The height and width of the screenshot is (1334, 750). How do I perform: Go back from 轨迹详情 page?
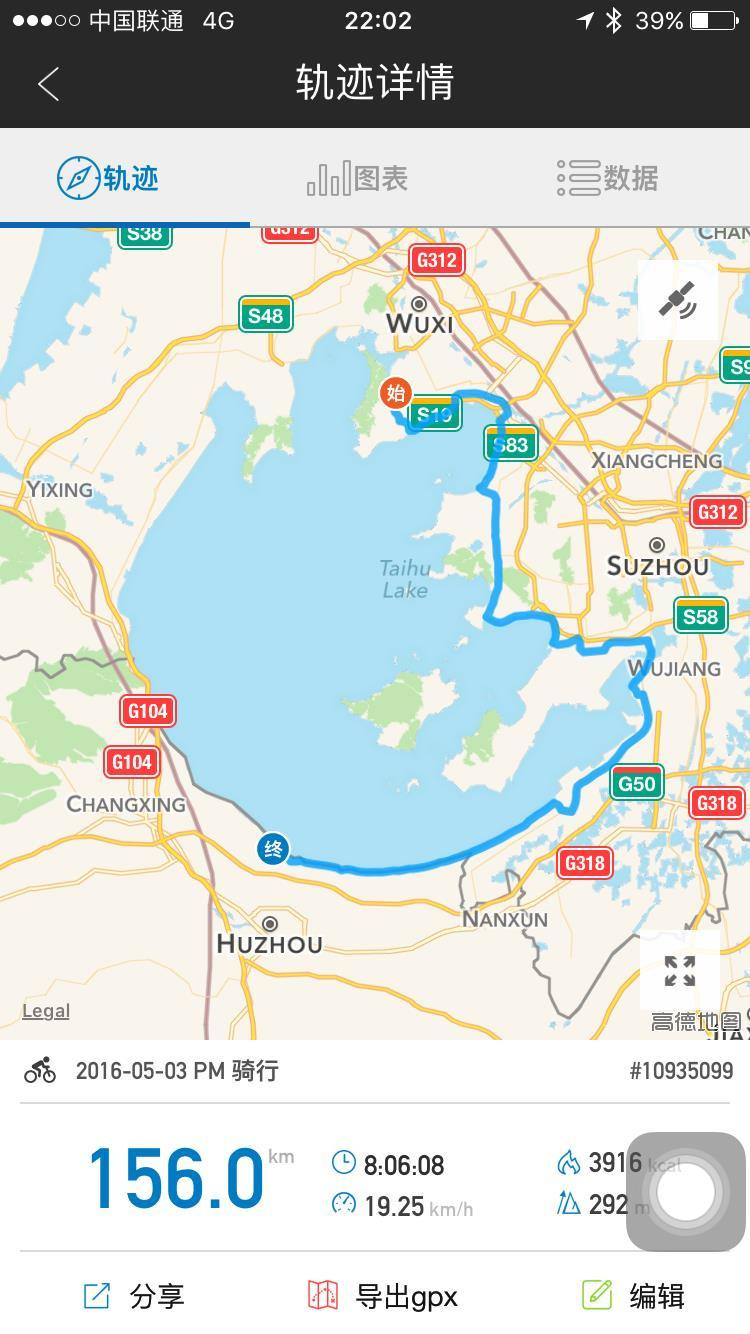coord(48,84)
